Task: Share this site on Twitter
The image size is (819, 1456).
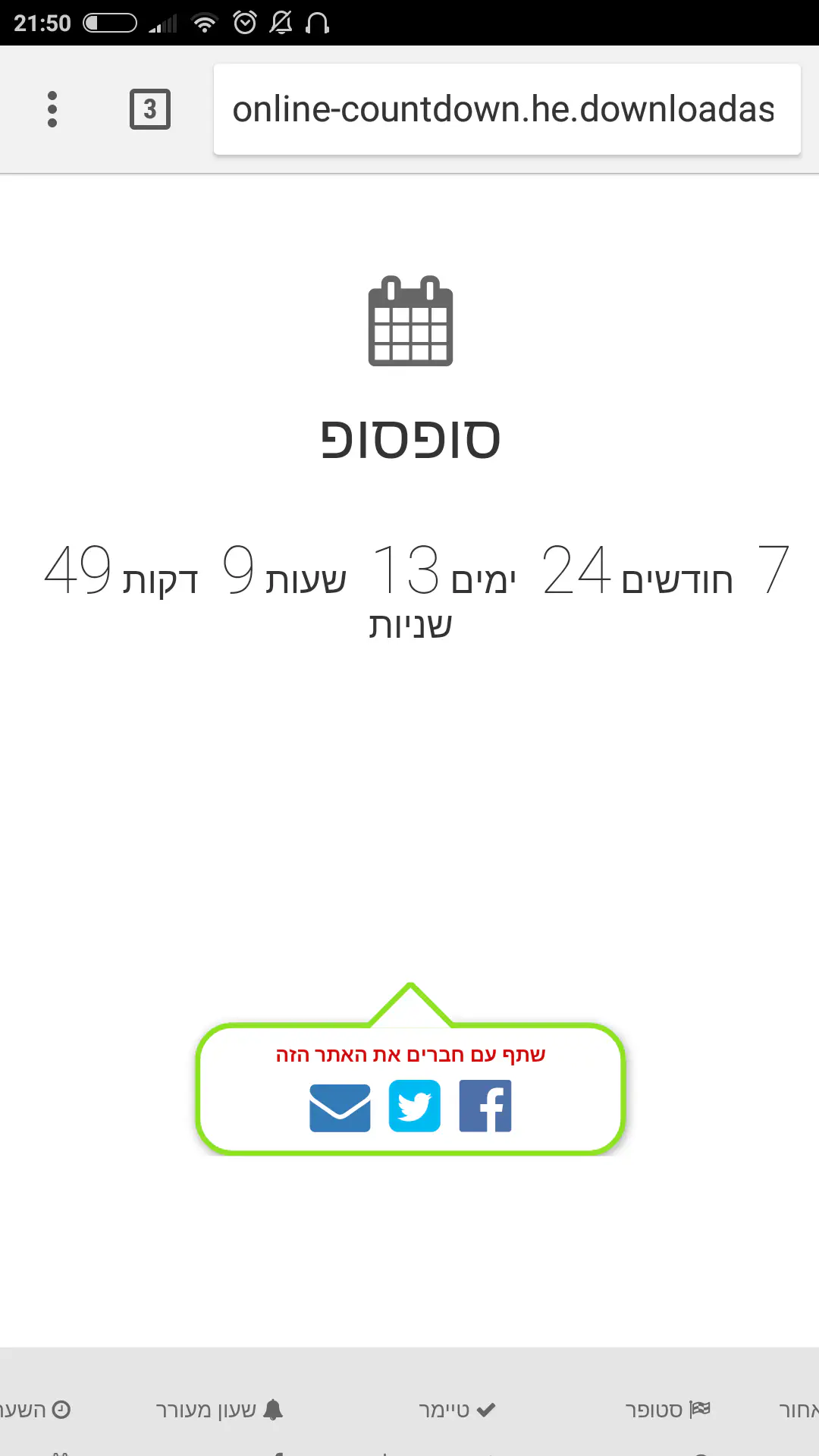Action: coord(414,1106)
